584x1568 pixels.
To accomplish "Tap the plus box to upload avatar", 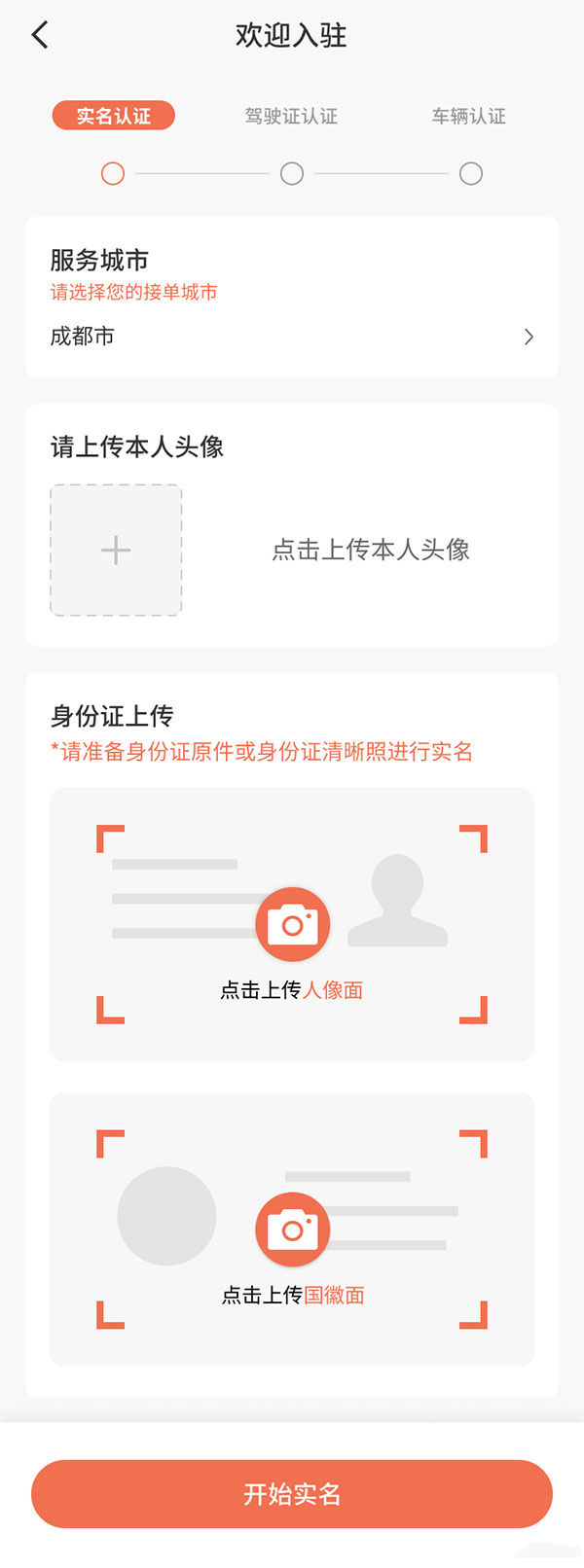I will click(x=116, y=551).
